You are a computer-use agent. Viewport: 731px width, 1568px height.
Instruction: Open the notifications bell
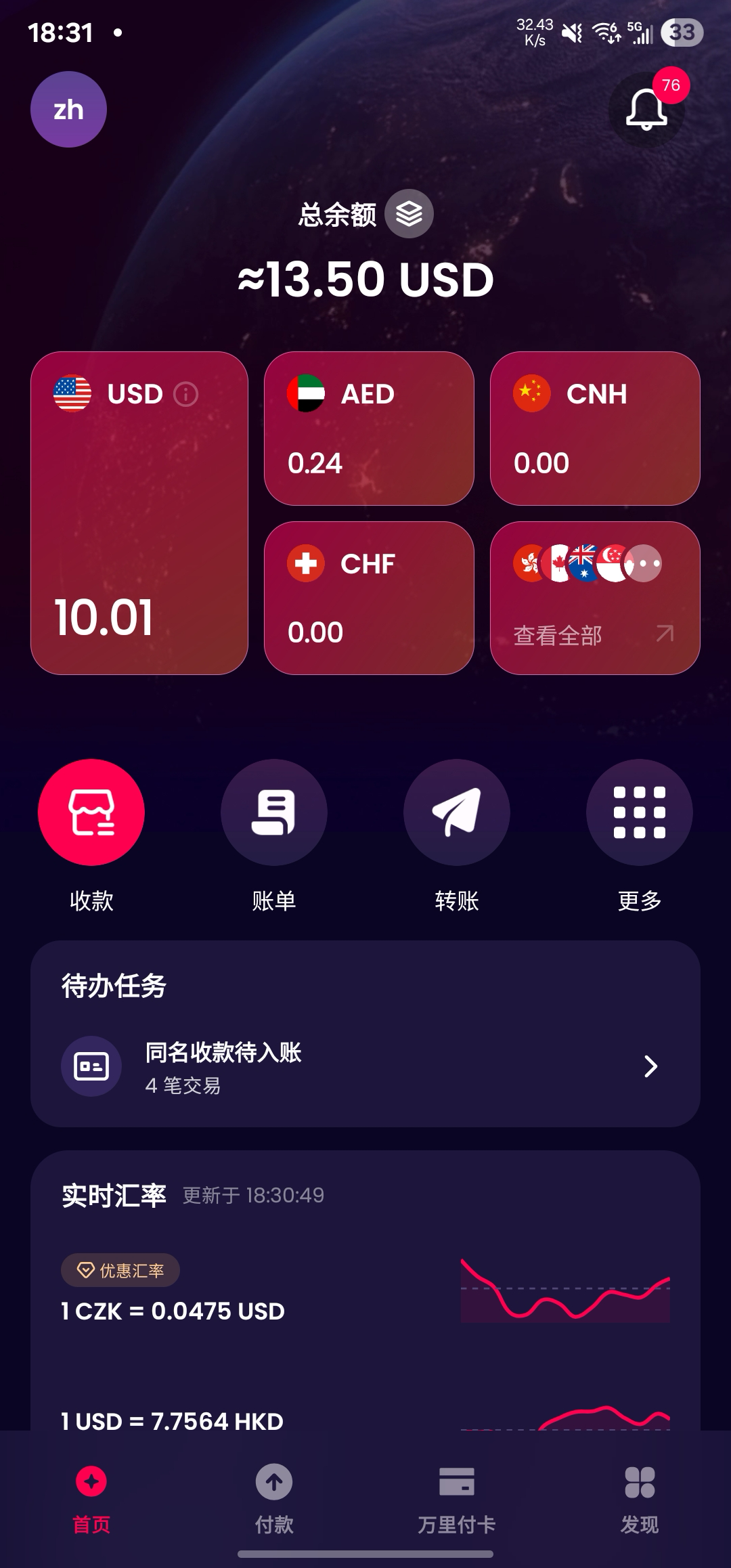pos(646,109)
